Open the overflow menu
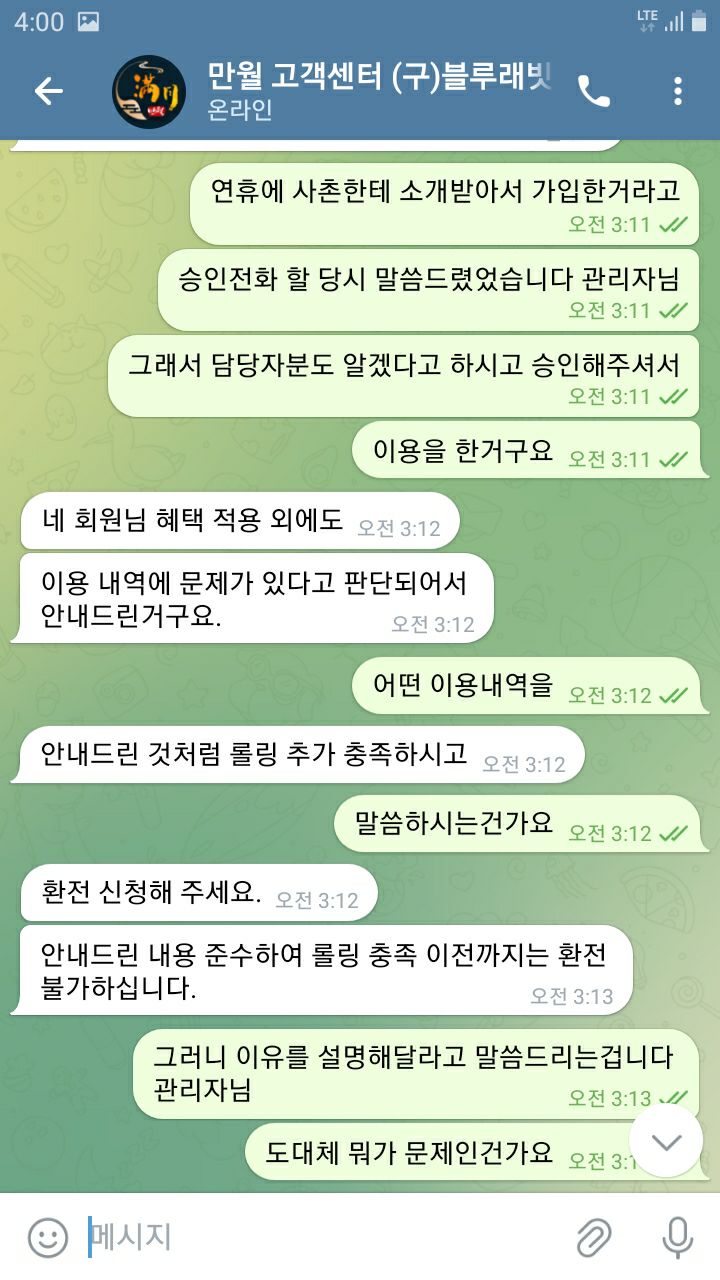720x1280 pixels. [678, 92]
